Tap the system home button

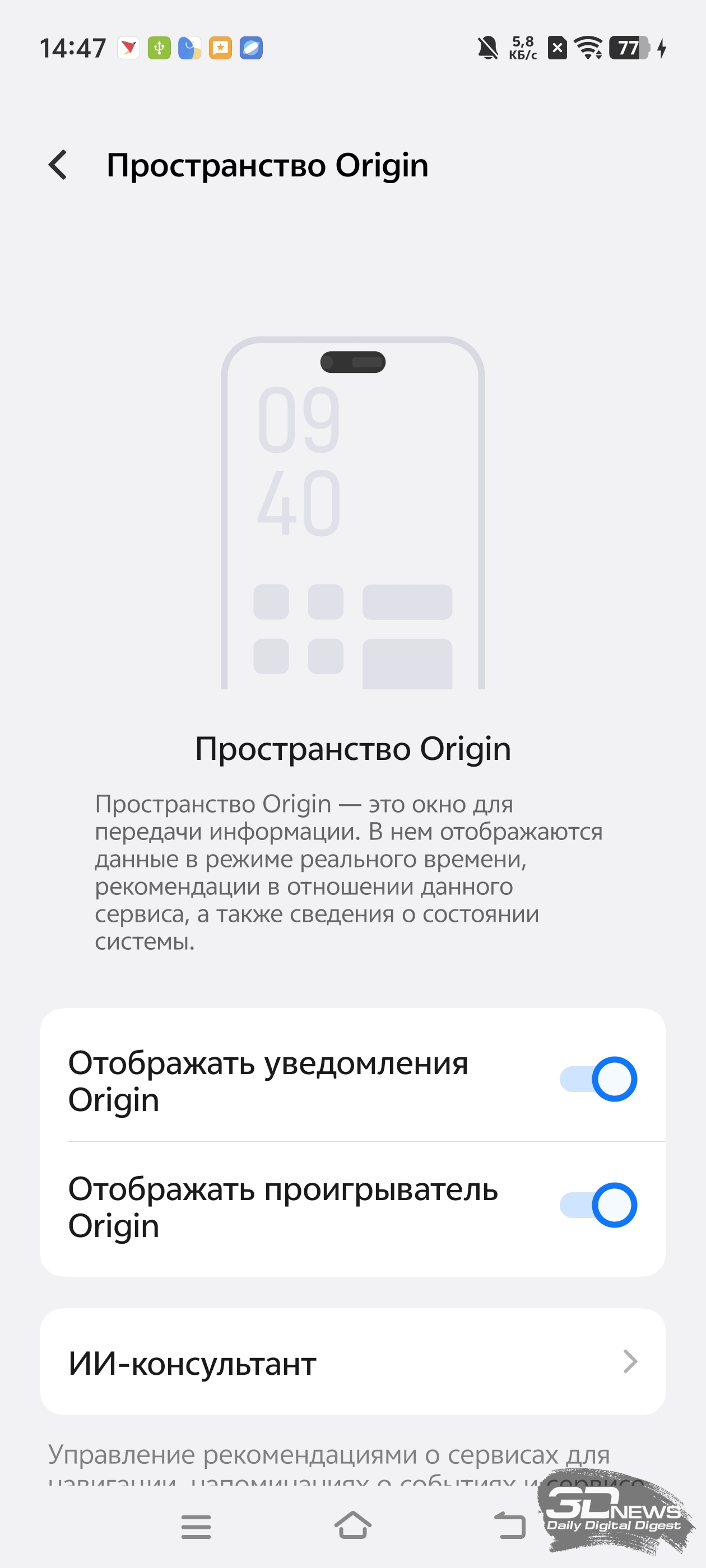[352, 1525]
